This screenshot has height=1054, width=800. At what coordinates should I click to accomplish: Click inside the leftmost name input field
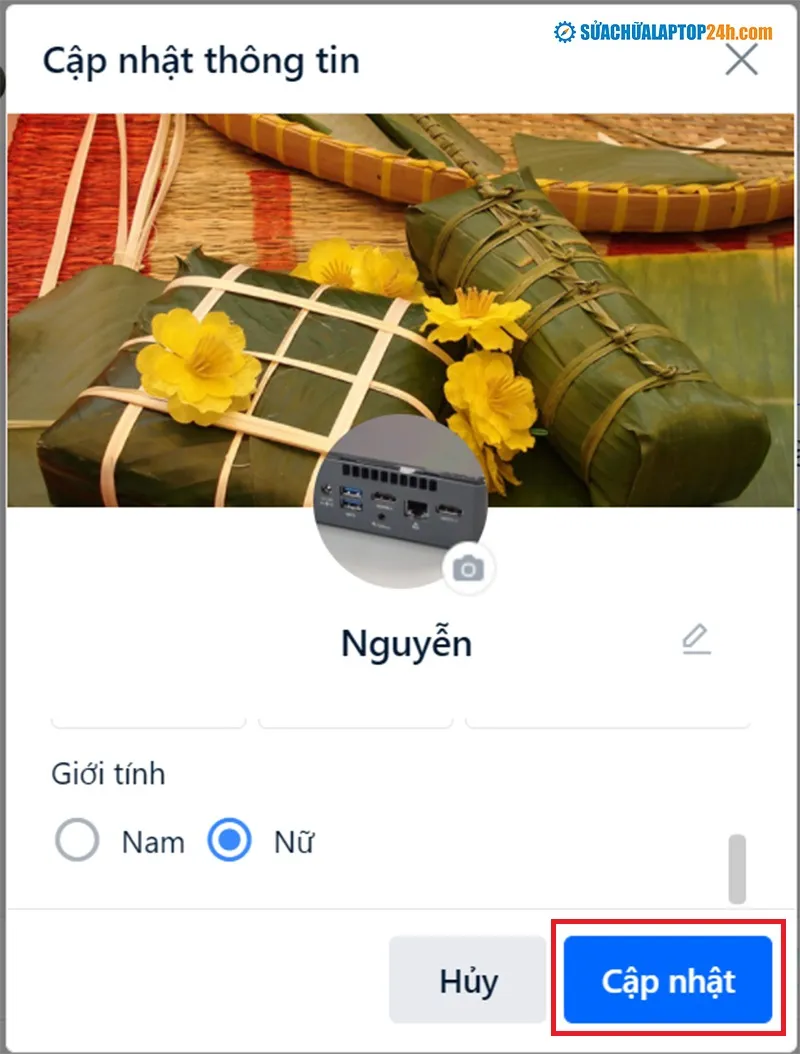pos(148,714)
